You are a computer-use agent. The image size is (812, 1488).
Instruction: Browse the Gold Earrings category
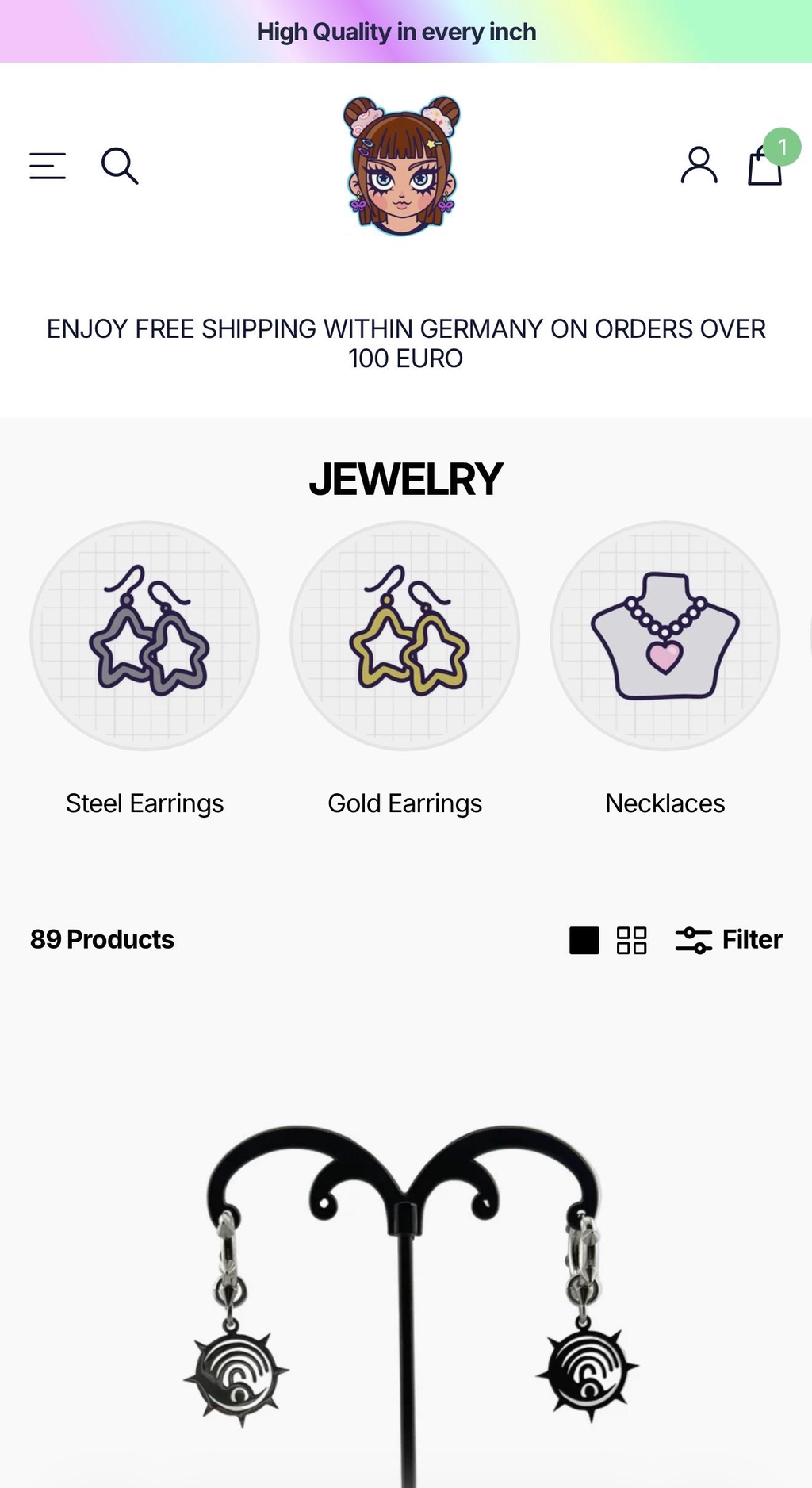point(405,636)
